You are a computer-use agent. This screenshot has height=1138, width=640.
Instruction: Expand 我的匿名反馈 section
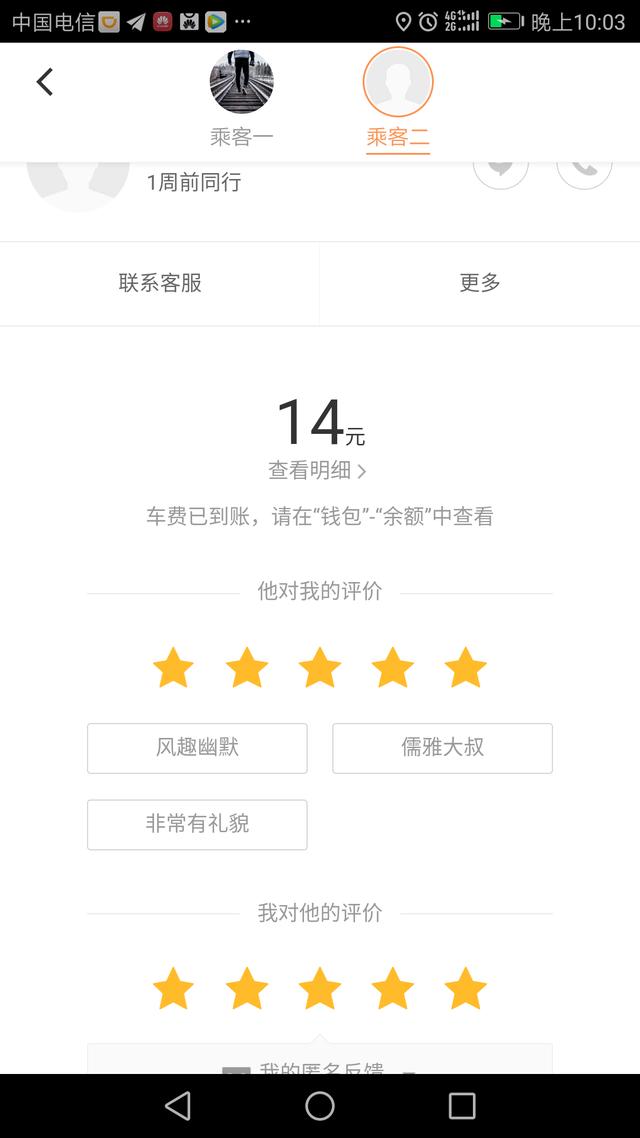pos(320,1064)
